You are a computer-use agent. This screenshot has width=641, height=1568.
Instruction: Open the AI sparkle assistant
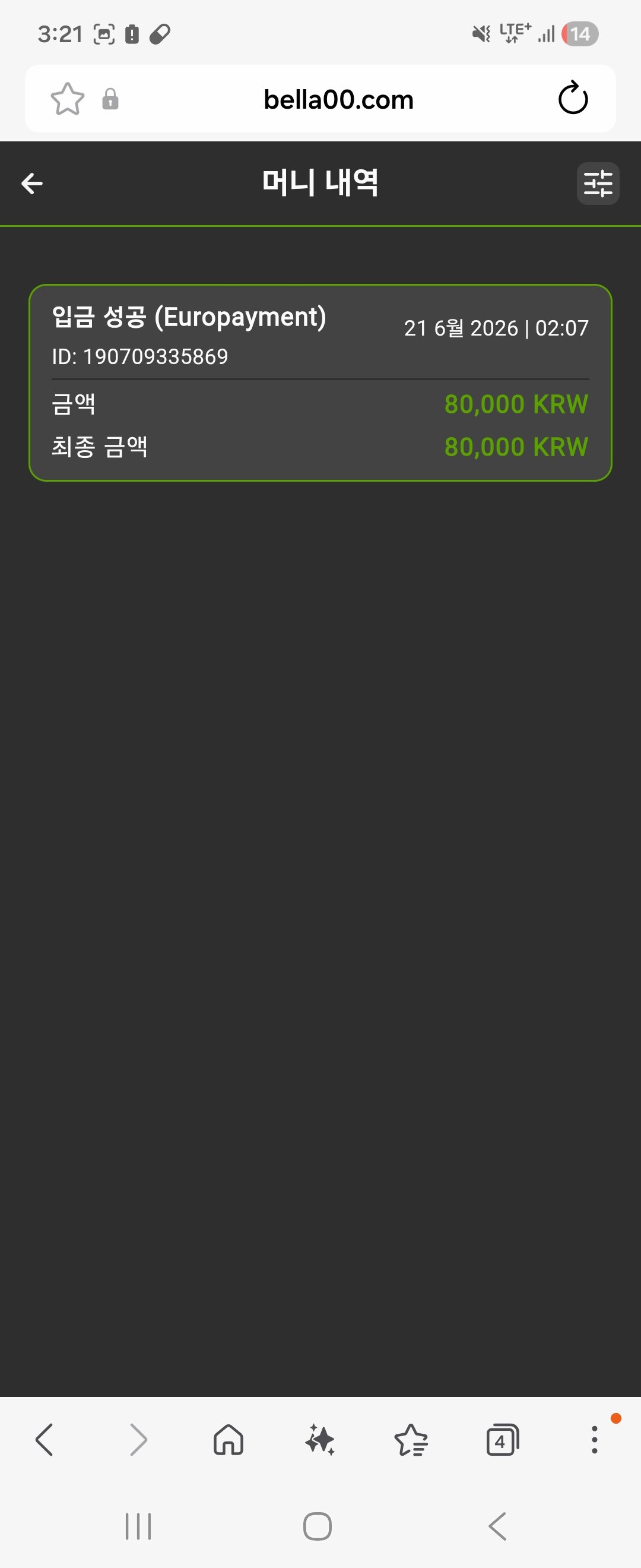click(320, 1440)
